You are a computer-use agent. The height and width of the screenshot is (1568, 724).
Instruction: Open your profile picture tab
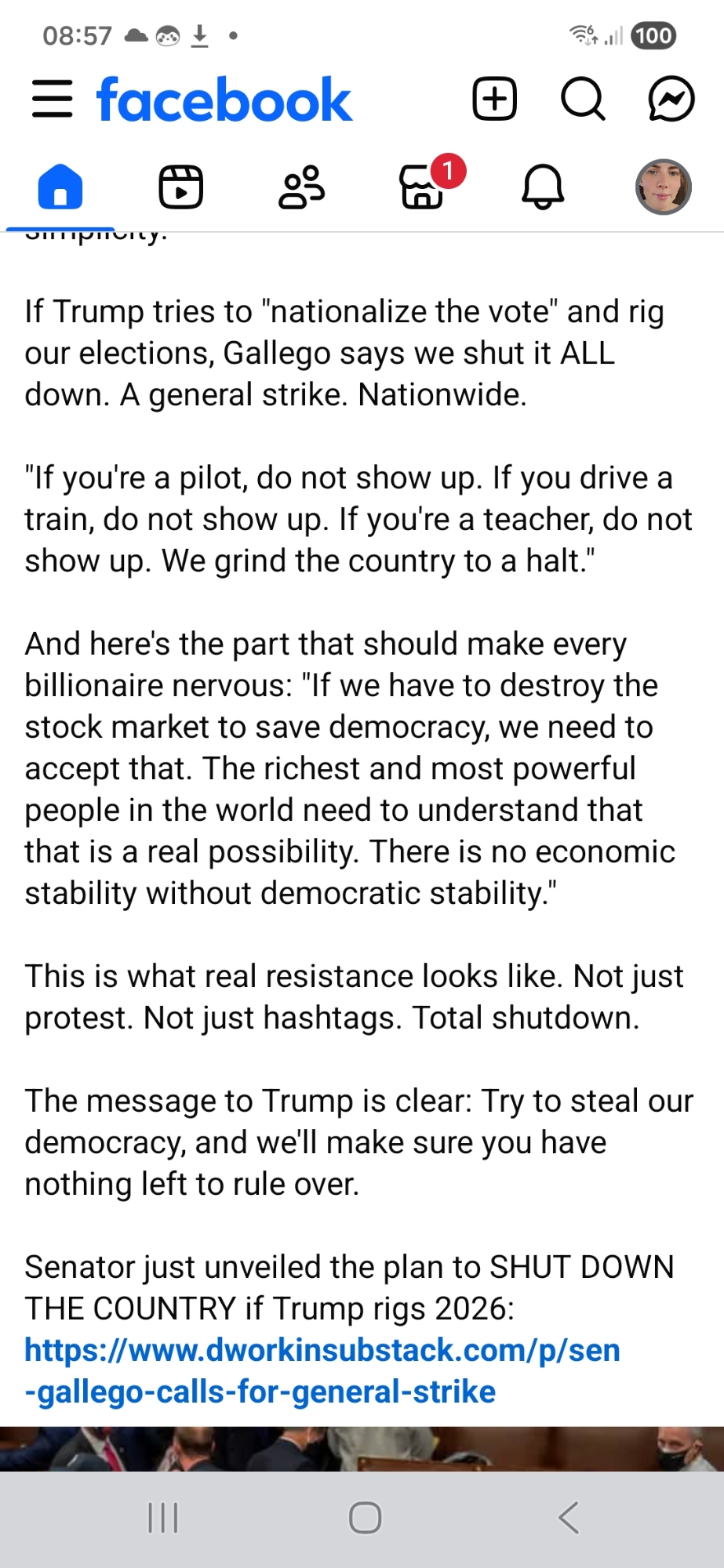click(x=663, y=187)
